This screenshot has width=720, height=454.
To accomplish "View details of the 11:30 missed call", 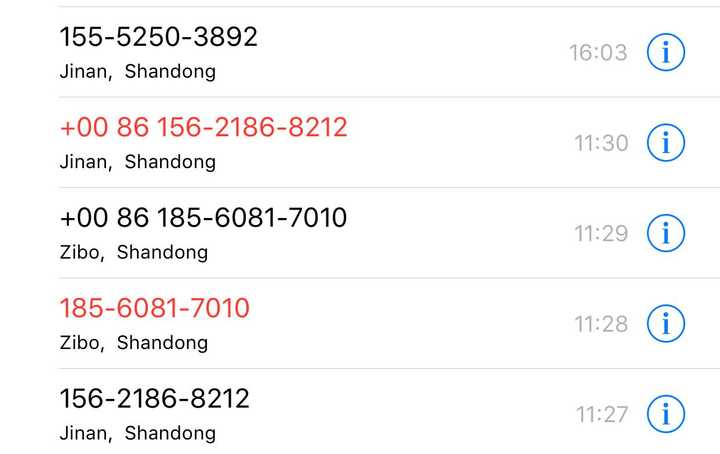I will click(666, 143).
